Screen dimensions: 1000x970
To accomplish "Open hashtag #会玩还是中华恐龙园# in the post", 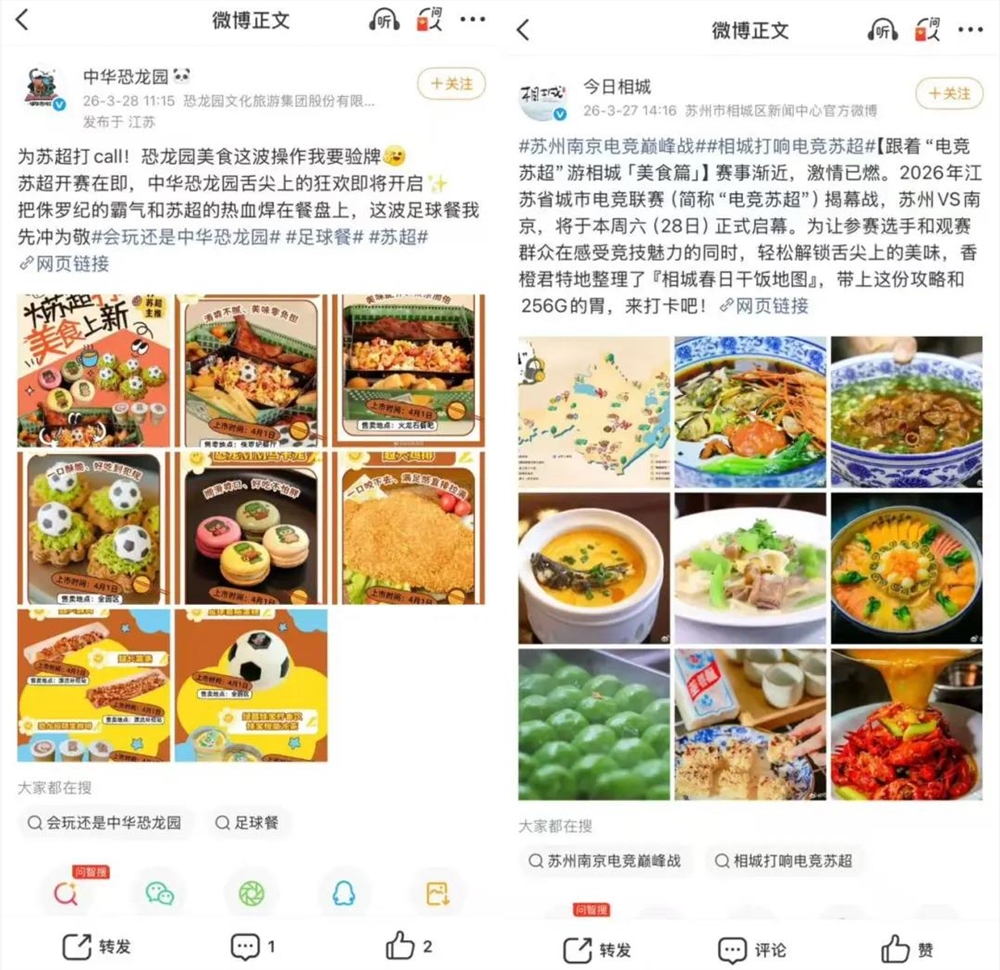I will coord(185,237).
